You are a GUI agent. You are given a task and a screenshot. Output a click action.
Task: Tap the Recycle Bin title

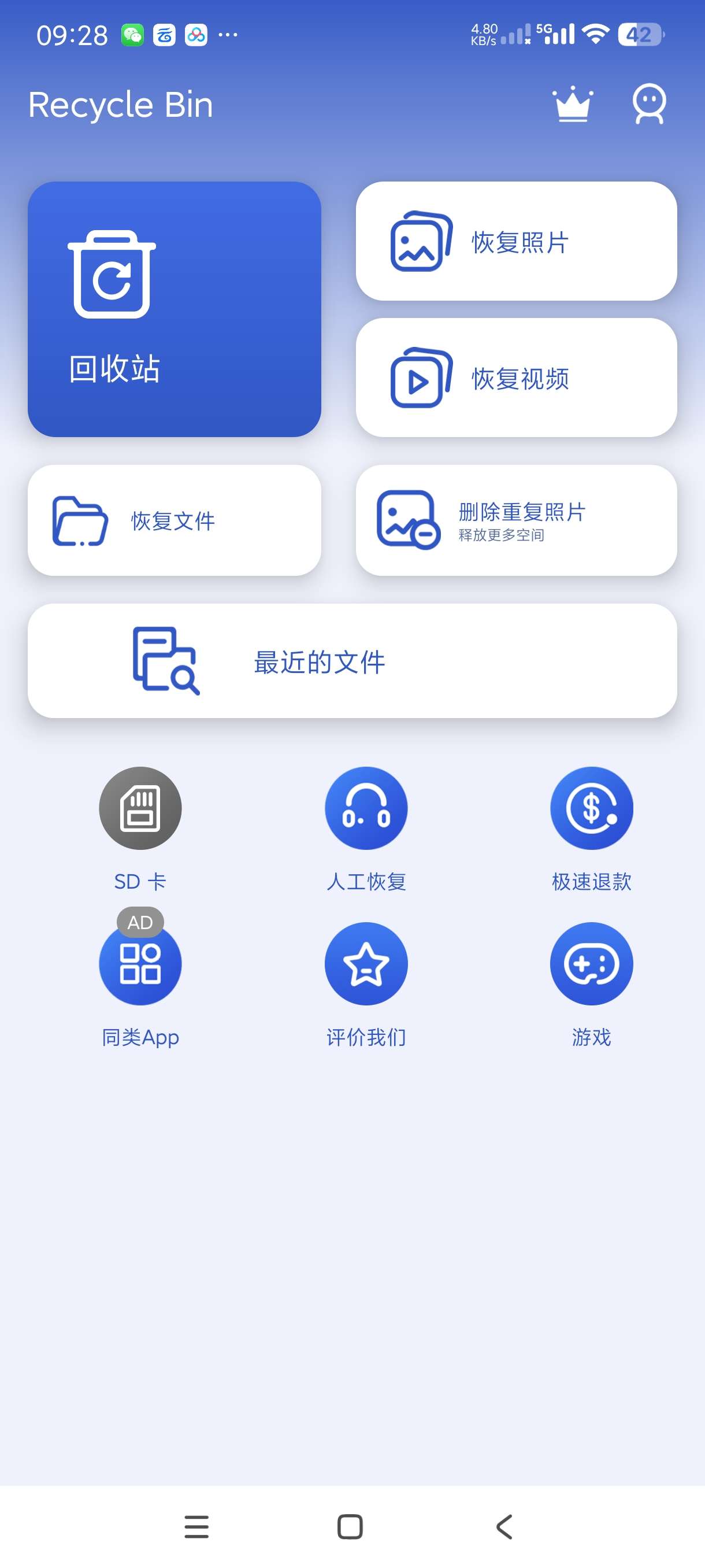(119, 103)
